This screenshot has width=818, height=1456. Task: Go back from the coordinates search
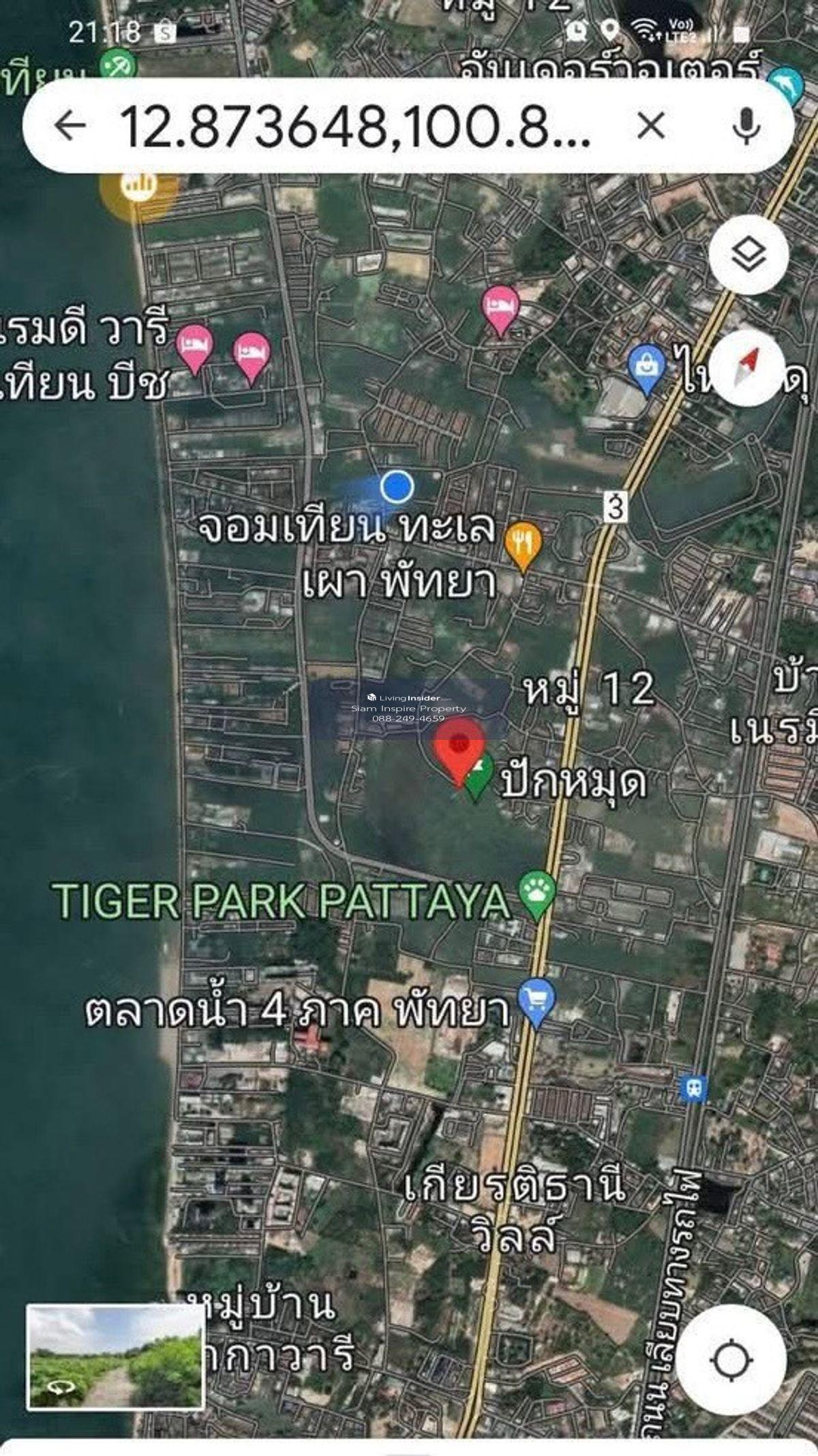[x=70, y=126]
